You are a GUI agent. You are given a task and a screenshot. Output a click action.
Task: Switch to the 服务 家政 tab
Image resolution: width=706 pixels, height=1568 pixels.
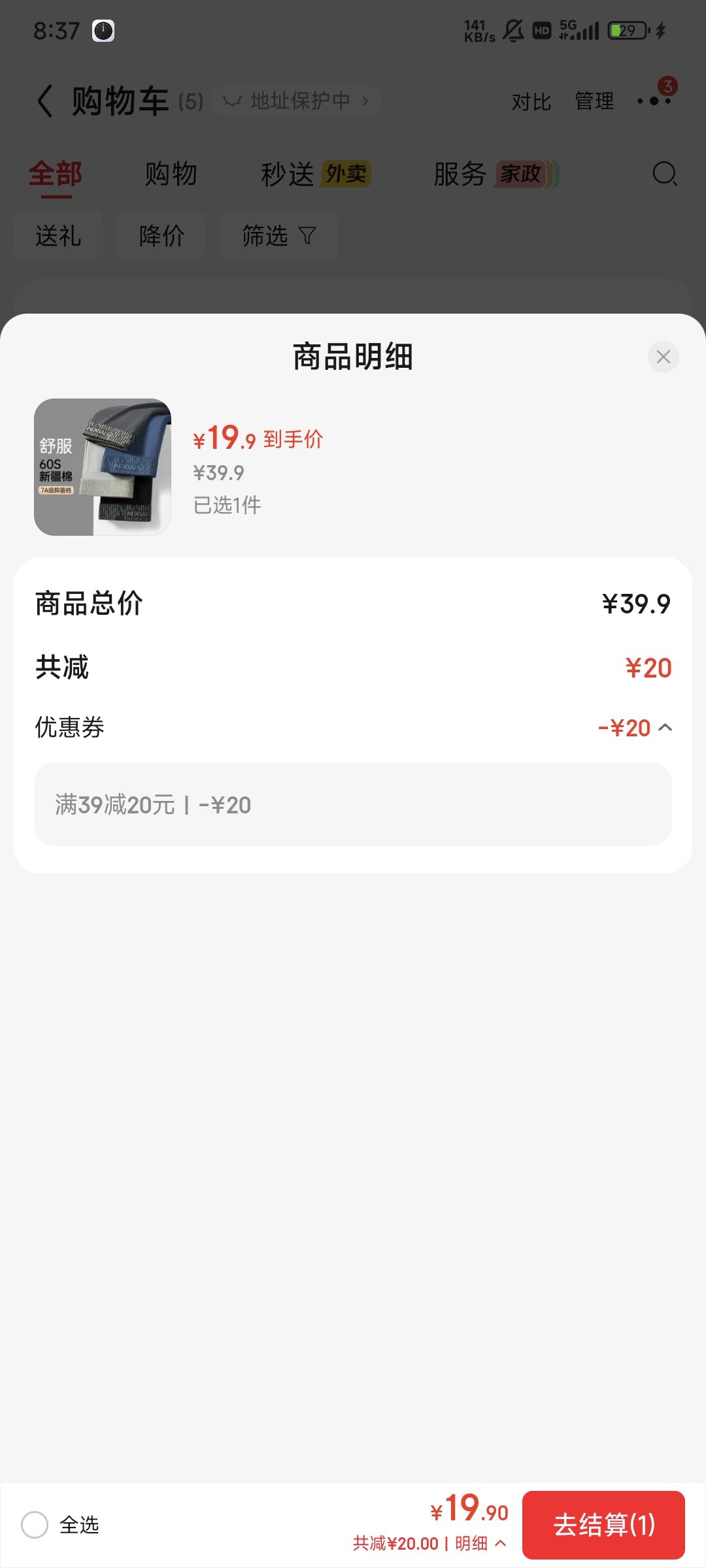pos(496,174)
